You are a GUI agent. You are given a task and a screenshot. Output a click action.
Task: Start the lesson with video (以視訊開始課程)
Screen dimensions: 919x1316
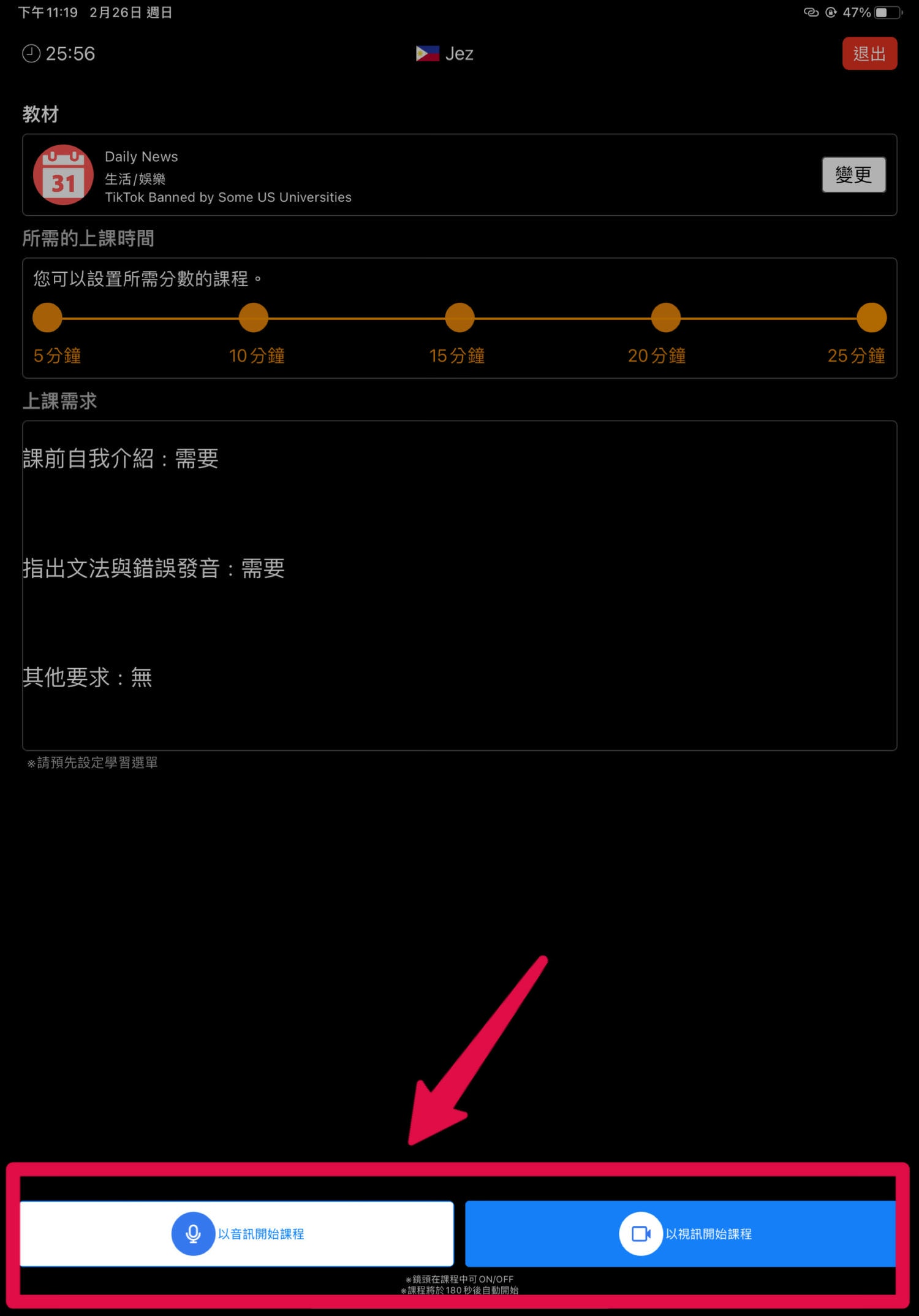coord(680,1233)
